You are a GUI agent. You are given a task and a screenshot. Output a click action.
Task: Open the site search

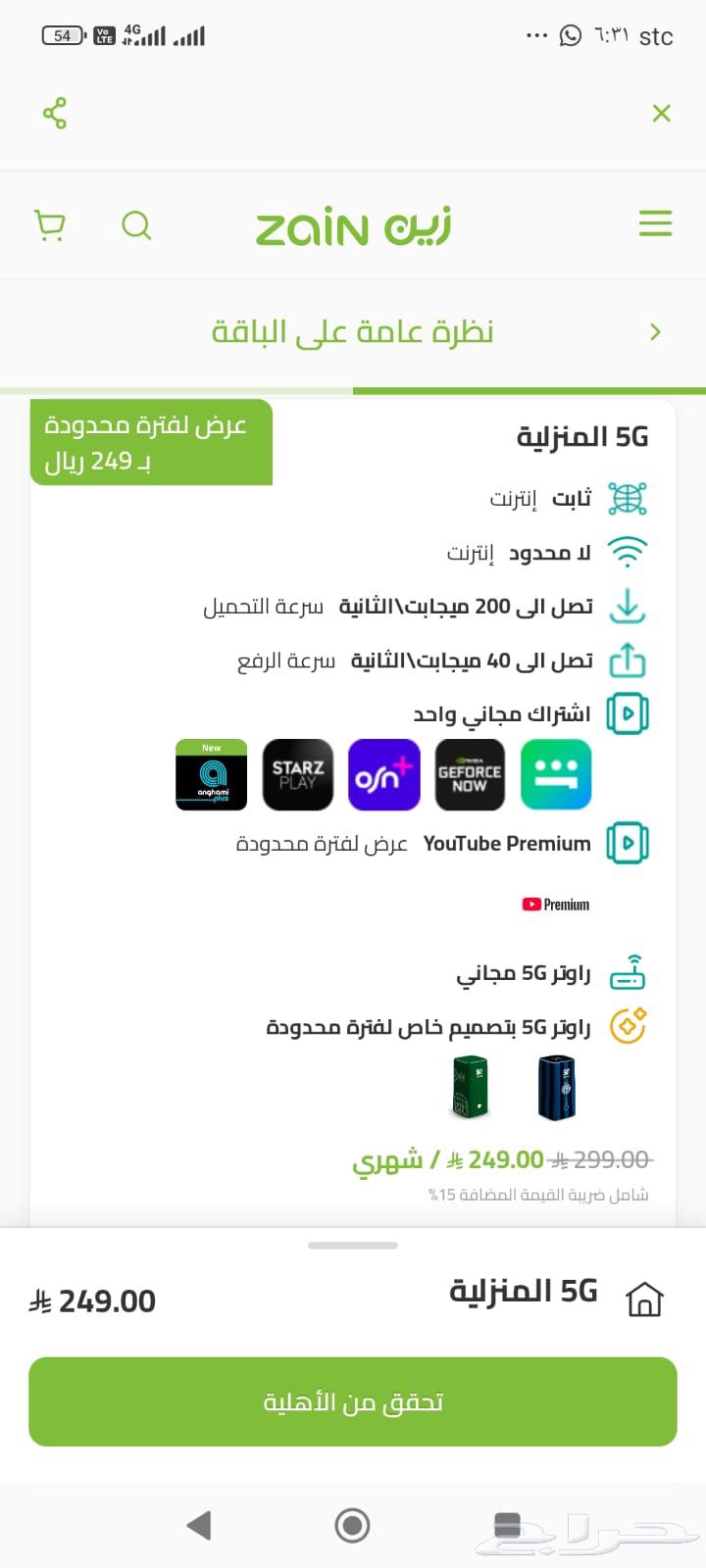(136, 225)
